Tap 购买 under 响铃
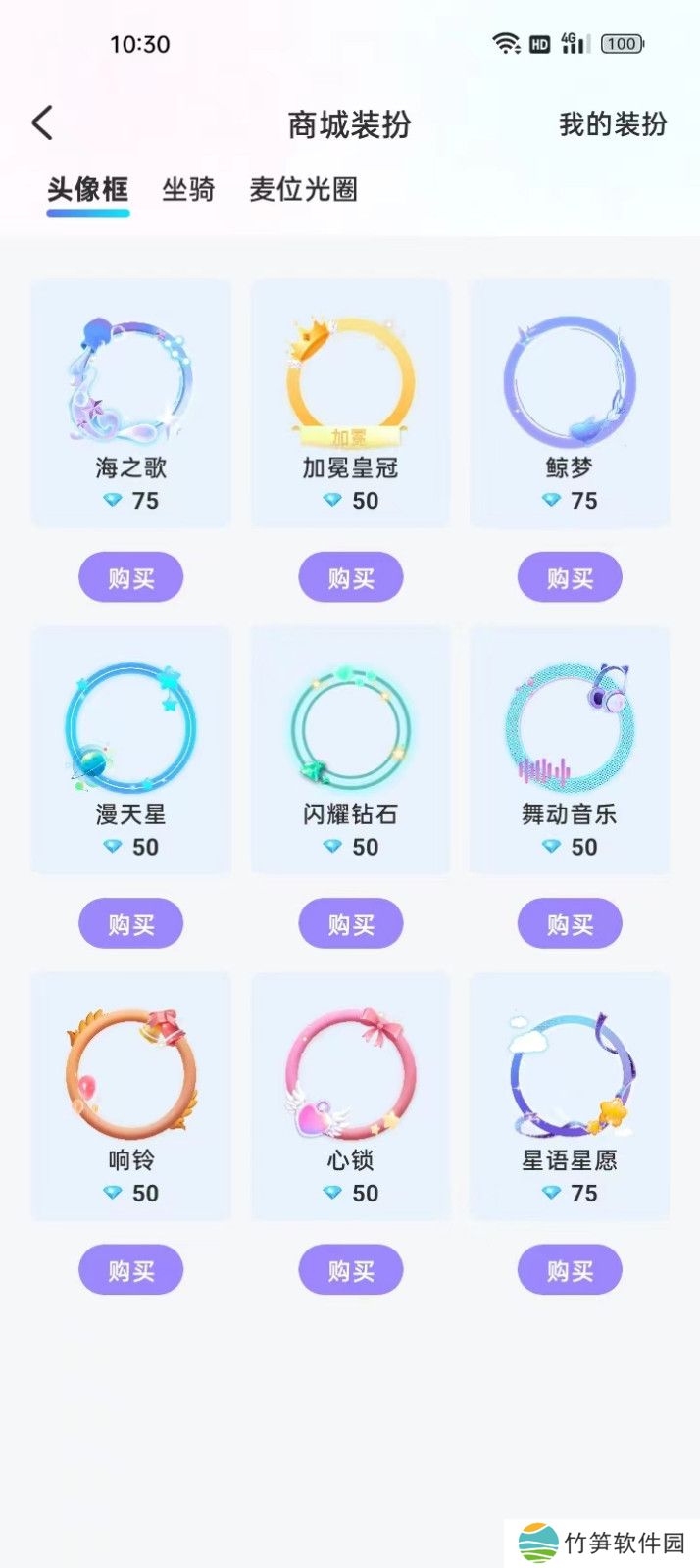This screenshot has width=700, height=1568. pos(130,1270)
